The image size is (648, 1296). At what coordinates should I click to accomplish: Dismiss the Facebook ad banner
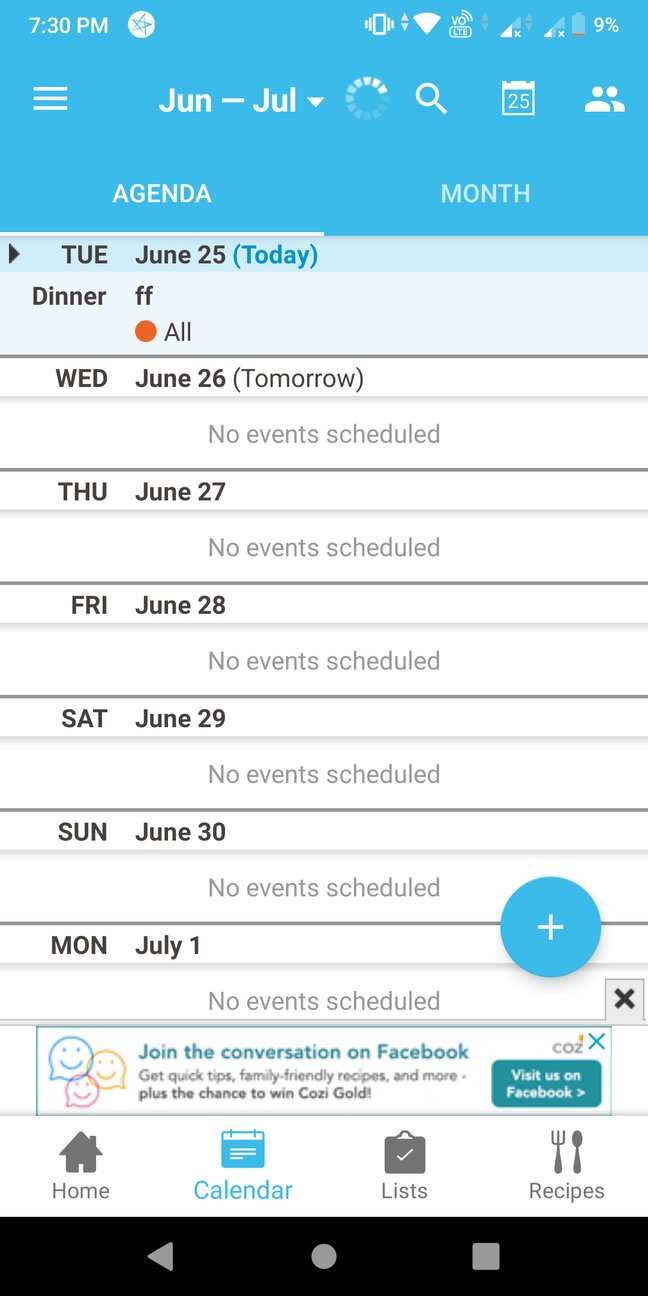[x=624, y=998]
